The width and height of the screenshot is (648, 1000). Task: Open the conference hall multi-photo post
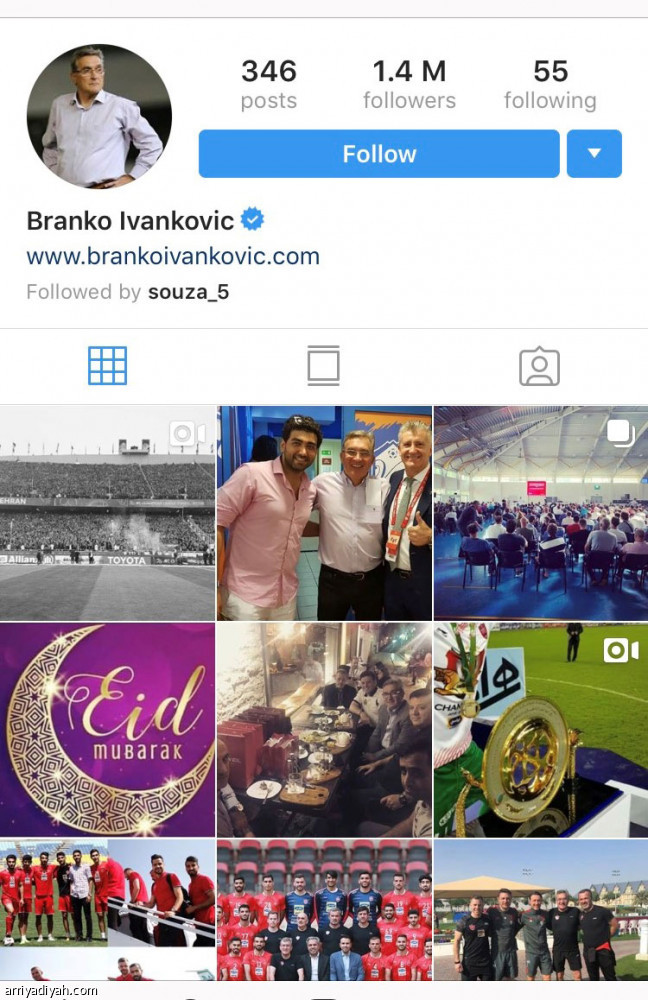[x=541, y=513]
